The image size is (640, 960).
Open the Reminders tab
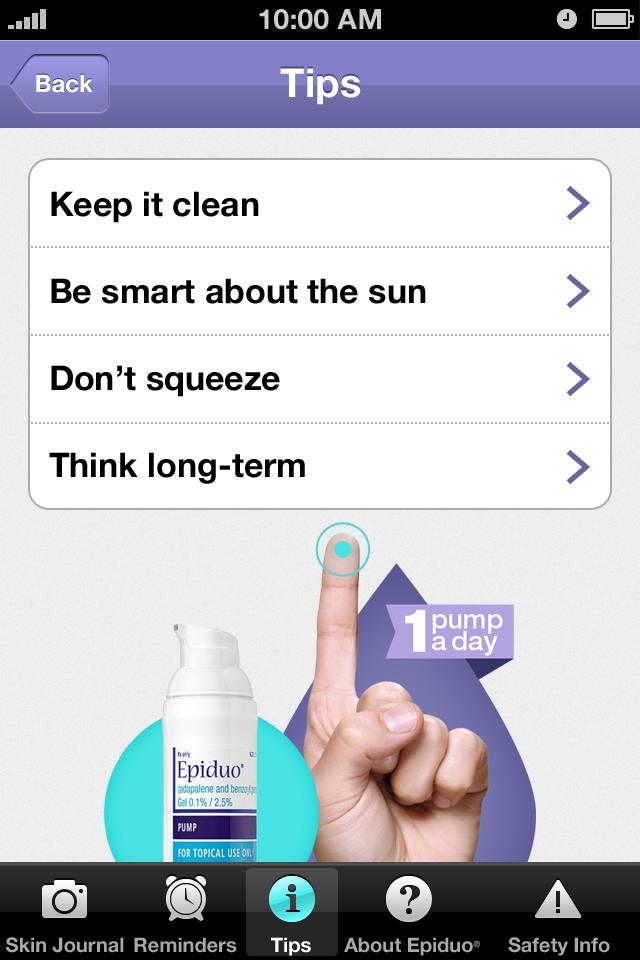click(185, 914)
